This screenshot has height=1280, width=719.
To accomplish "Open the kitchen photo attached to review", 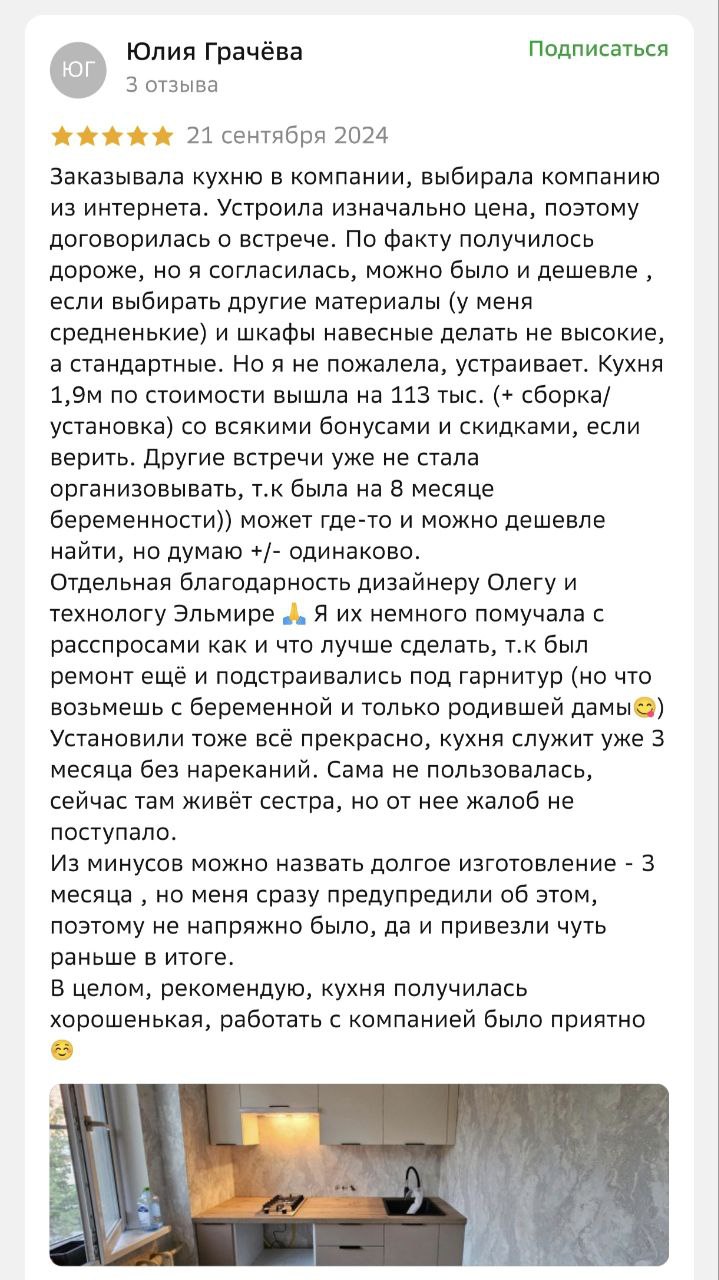I will pos(359,1174).
